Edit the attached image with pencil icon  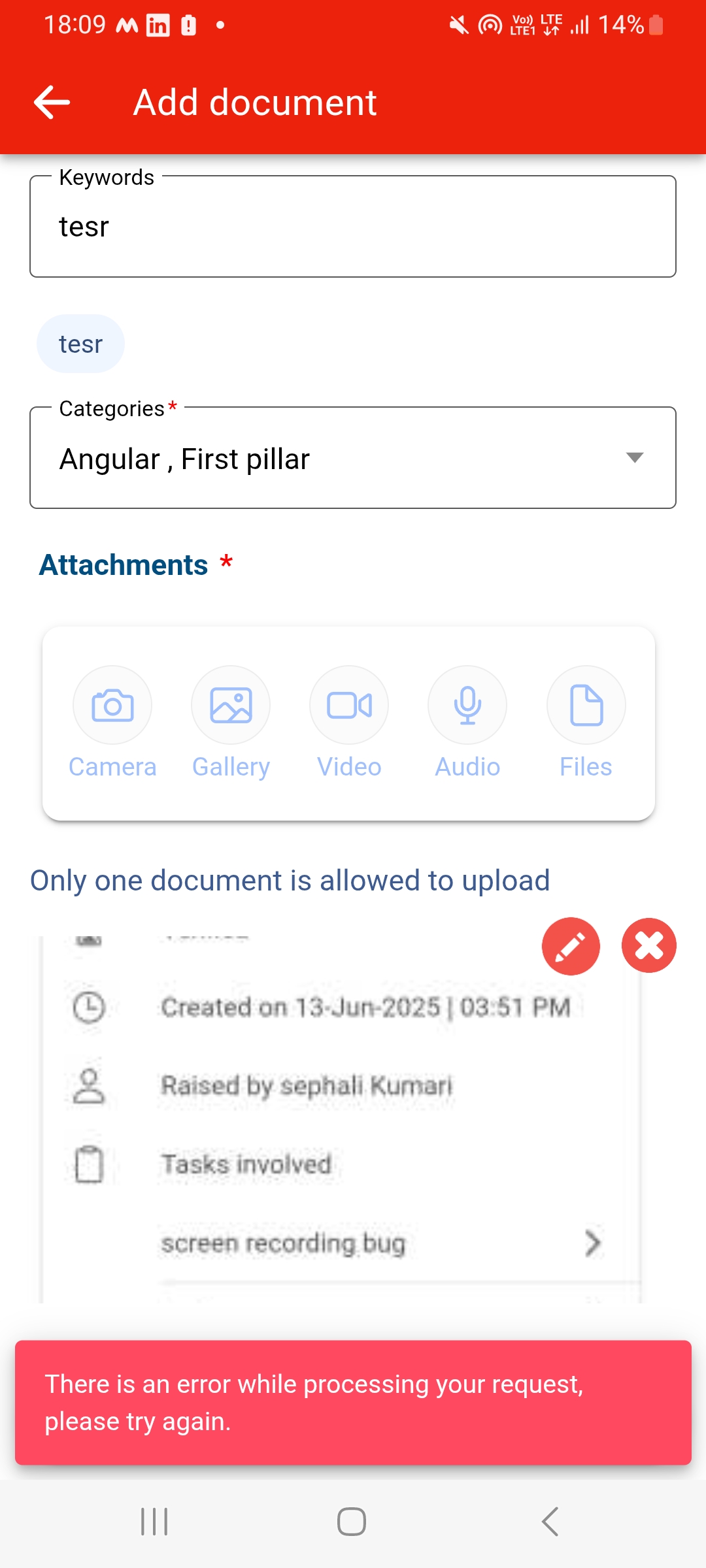point(571,946)
